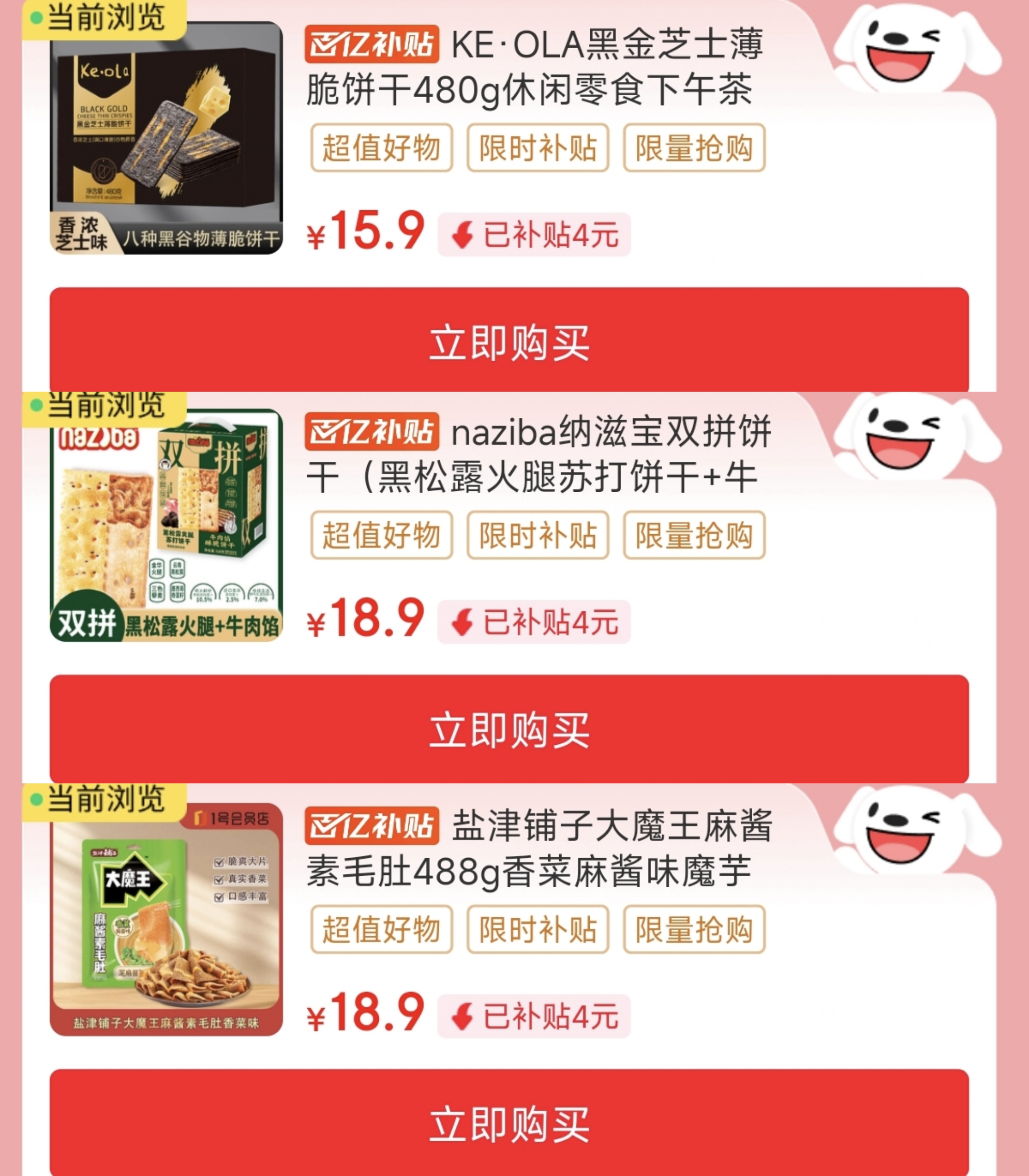Buy the KE·OLA black gold cheese crackers now

[509, 342]
